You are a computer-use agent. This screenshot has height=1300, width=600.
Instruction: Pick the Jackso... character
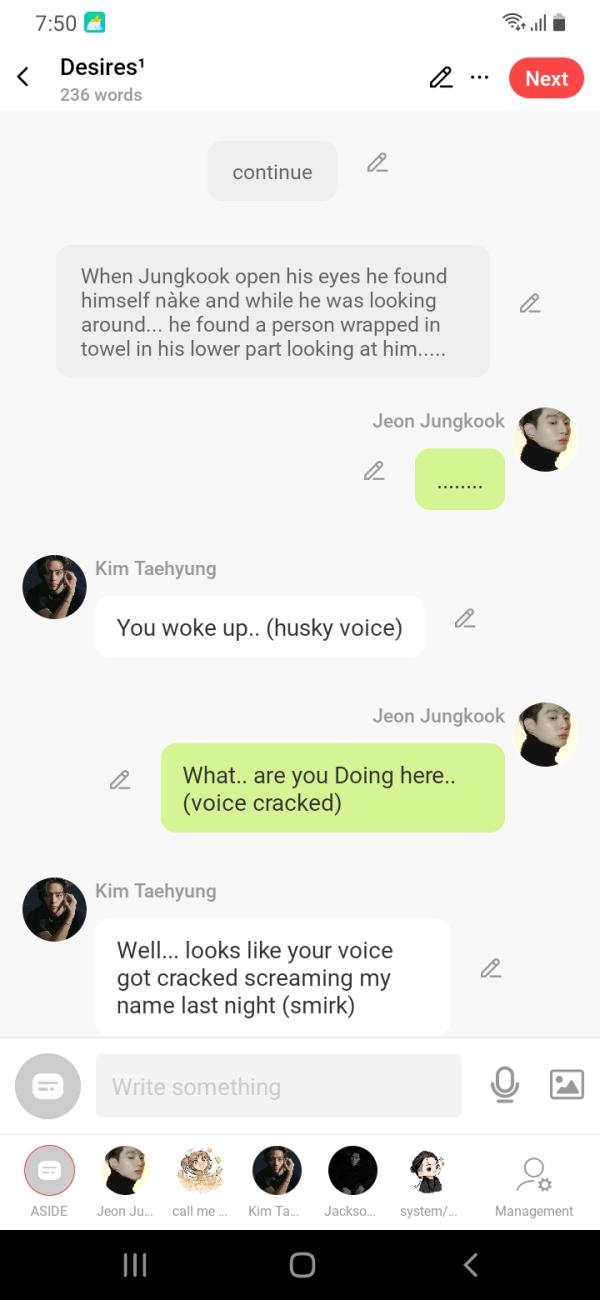click(352, 1172)
